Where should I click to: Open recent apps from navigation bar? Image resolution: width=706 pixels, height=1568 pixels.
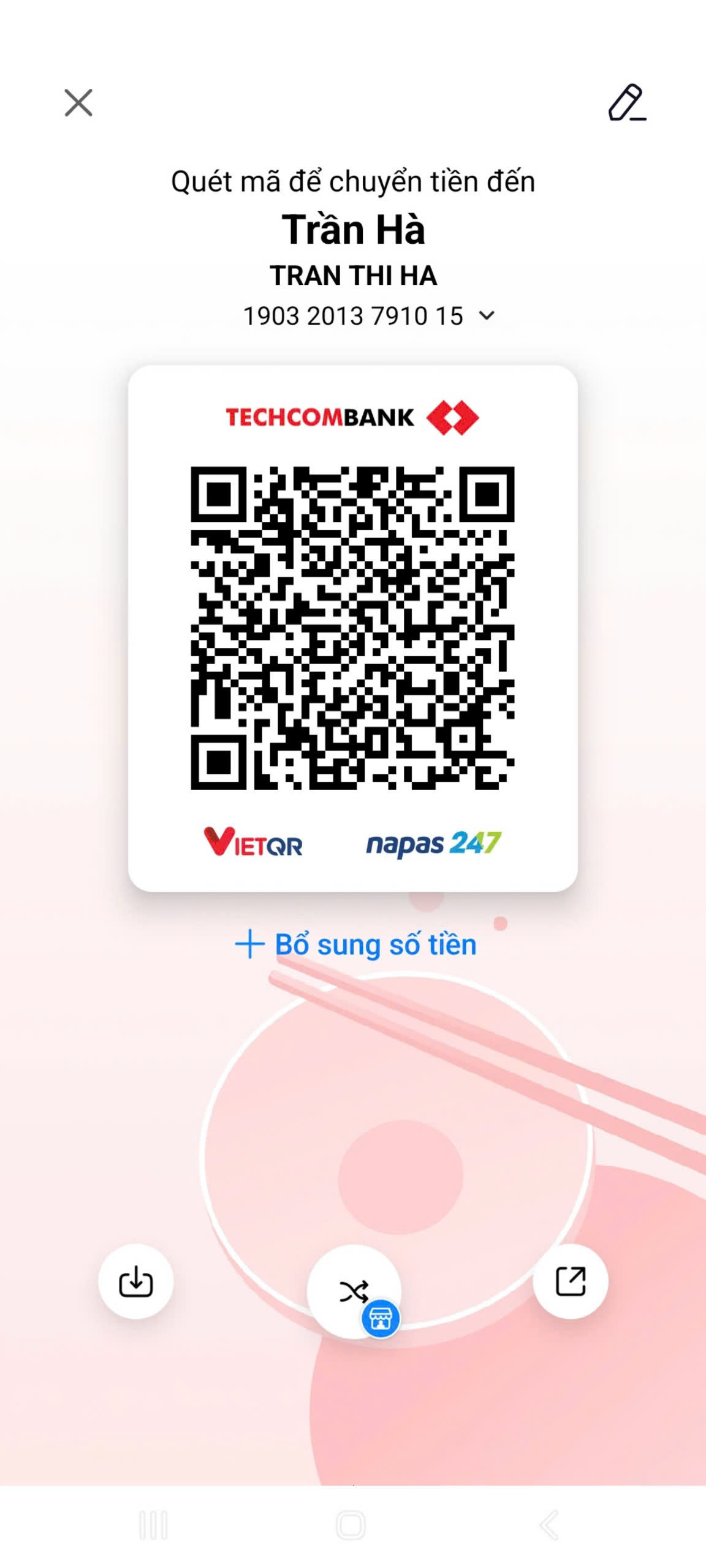153,1525
